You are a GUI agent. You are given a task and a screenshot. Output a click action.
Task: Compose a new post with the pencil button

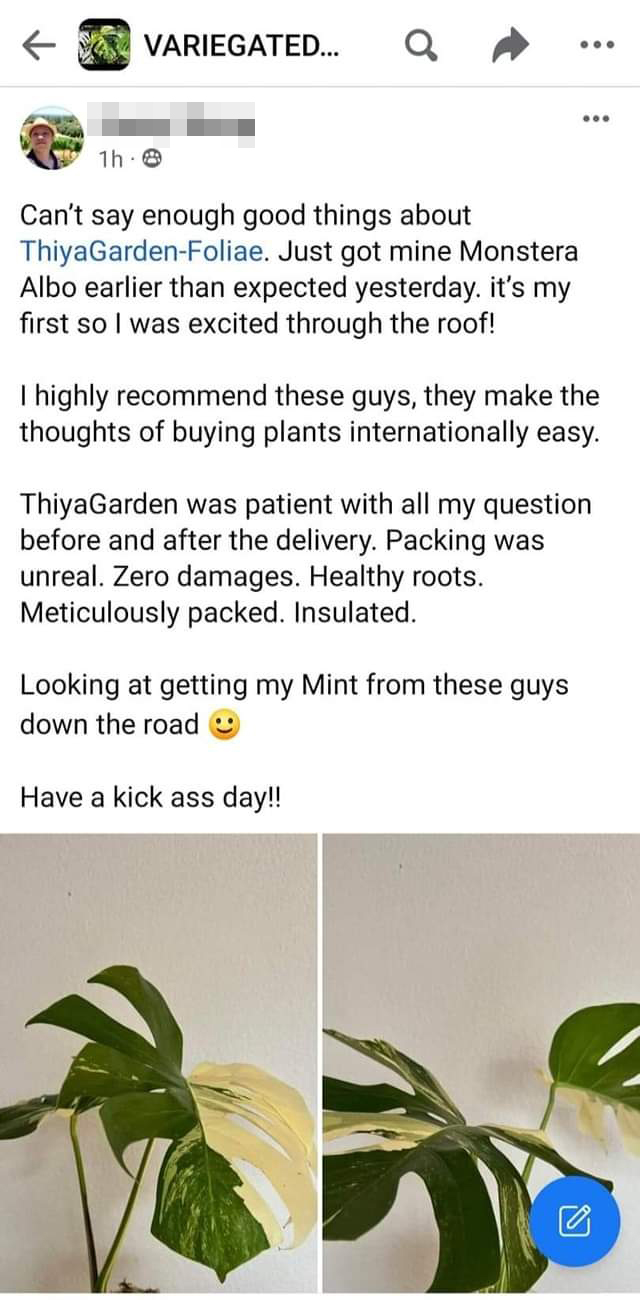(x=575, y=1220)
